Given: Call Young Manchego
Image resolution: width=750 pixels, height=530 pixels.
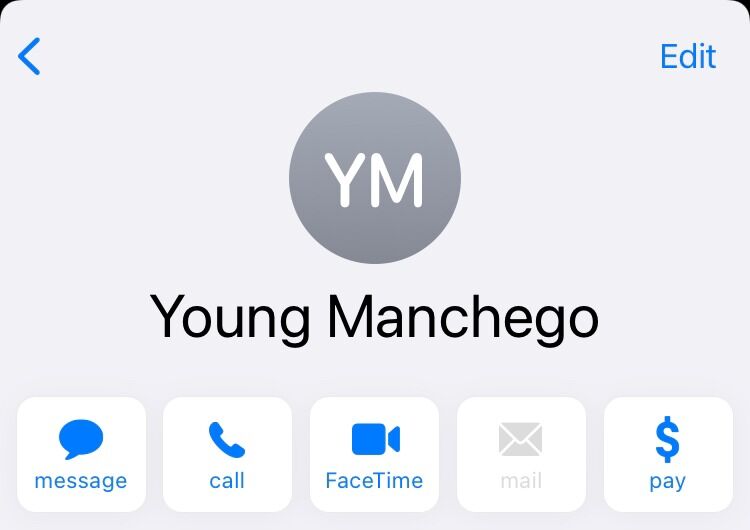Looking at the screenshot, I should pos(227,454).
